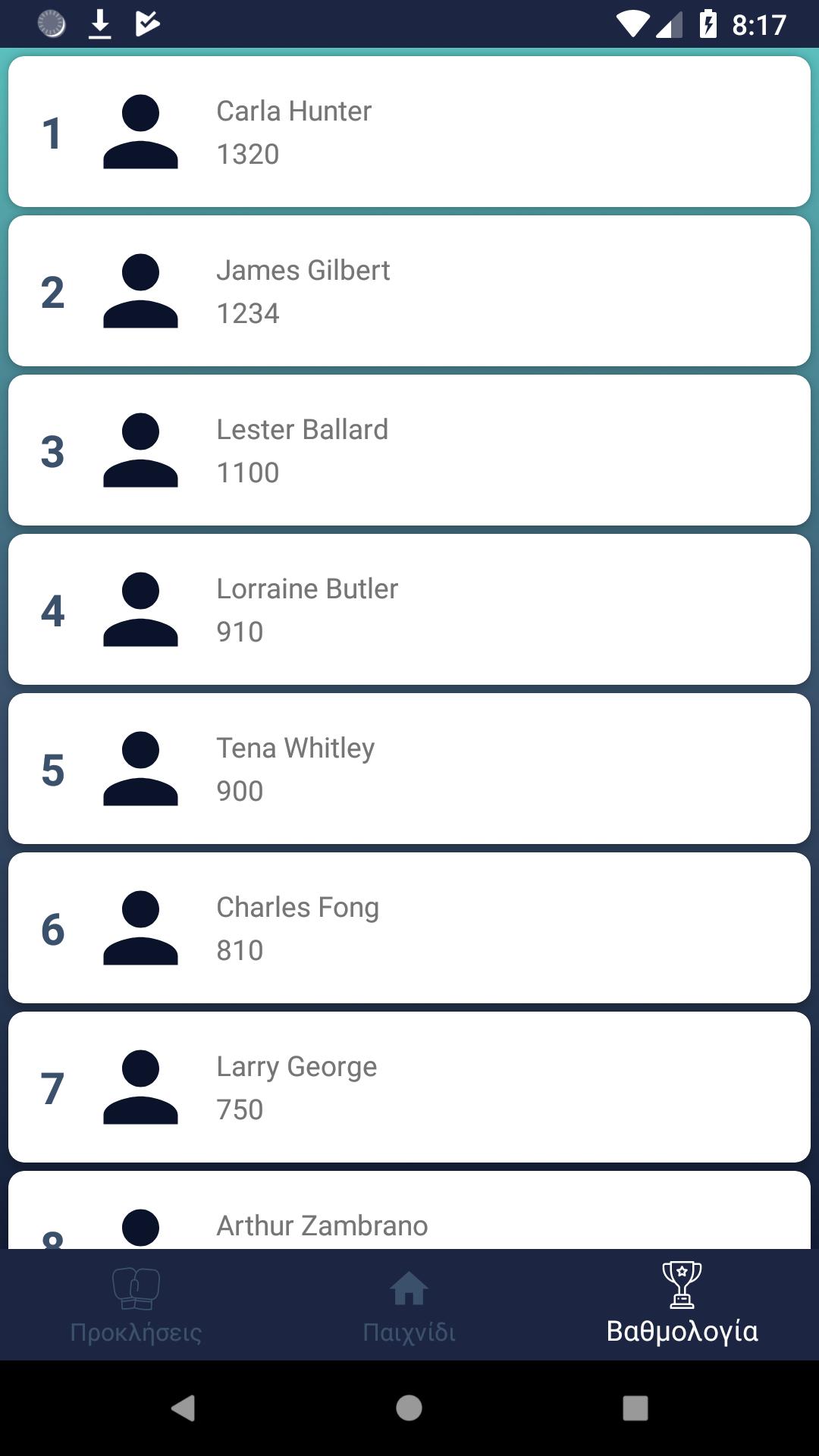
Task: View Lorraine Butler's ranking card
Action: (x=409, y=610)
